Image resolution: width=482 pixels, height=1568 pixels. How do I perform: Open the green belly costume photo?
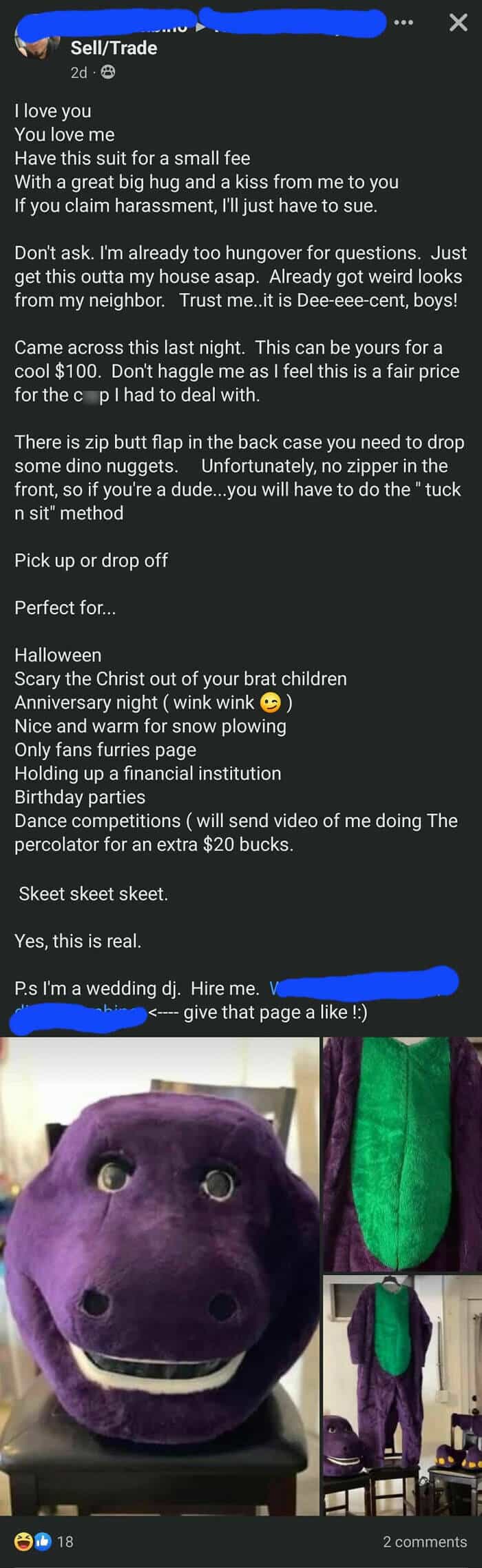[x=402, y=1154]
